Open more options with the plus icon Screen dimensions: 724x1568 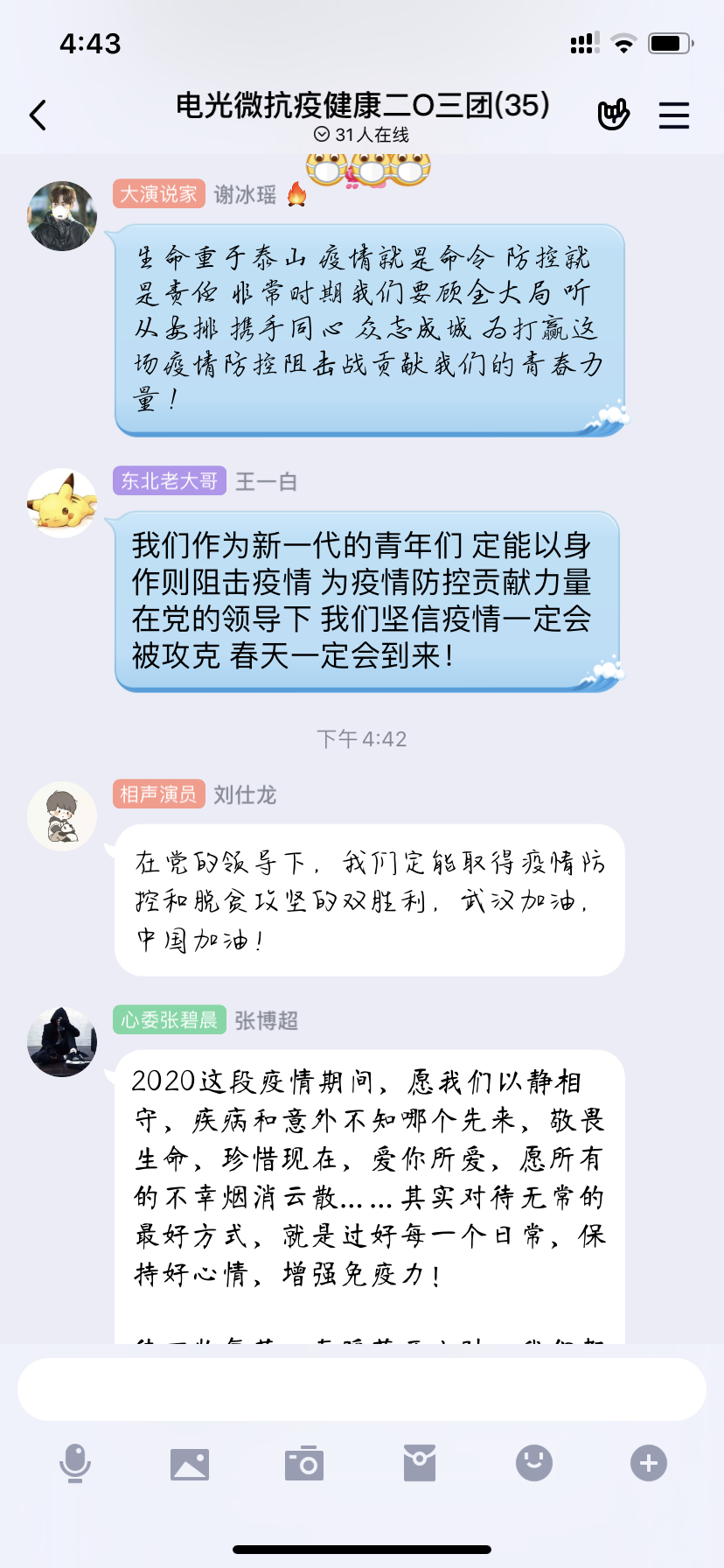[x=649, y=1463]
